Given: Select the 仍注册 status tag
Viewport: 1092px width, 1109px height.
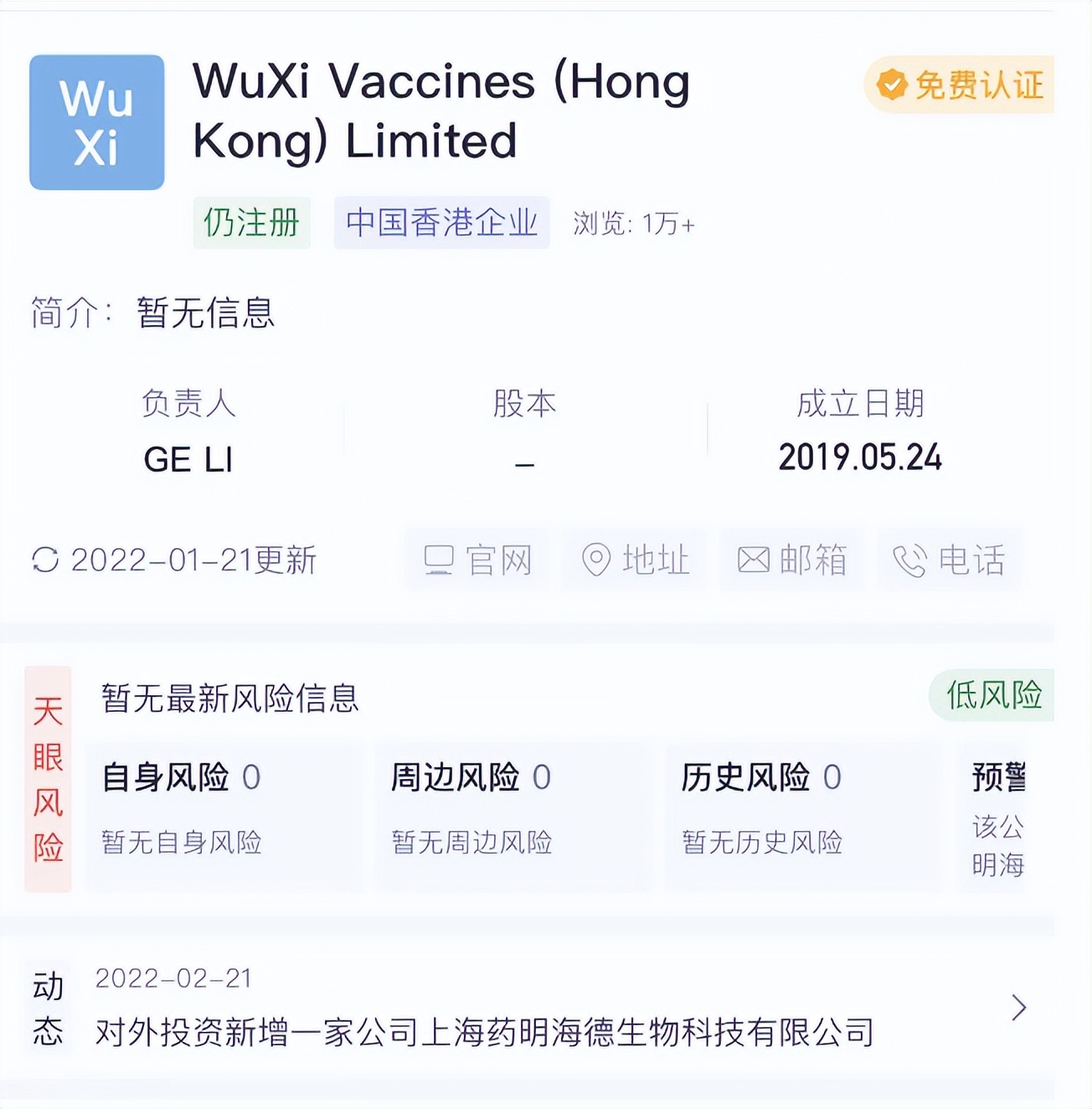Looking at the screenshot, I should point(250,222).
